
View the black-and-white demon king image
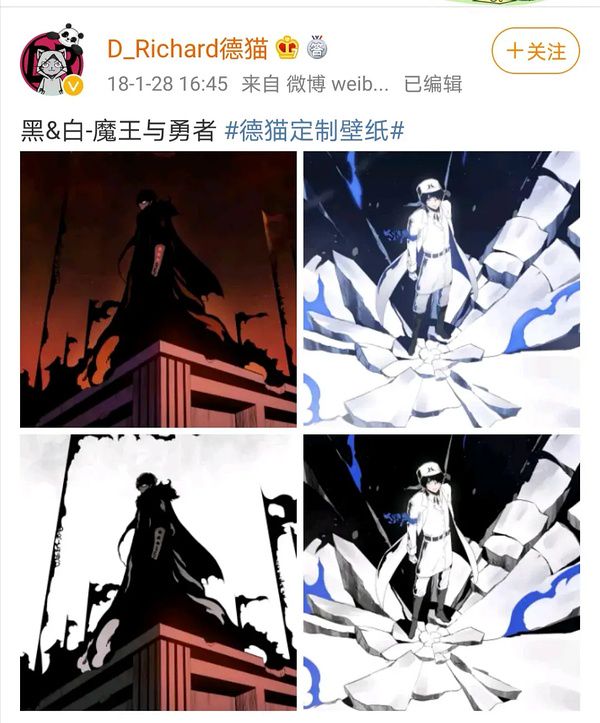[x=158, y=572]
